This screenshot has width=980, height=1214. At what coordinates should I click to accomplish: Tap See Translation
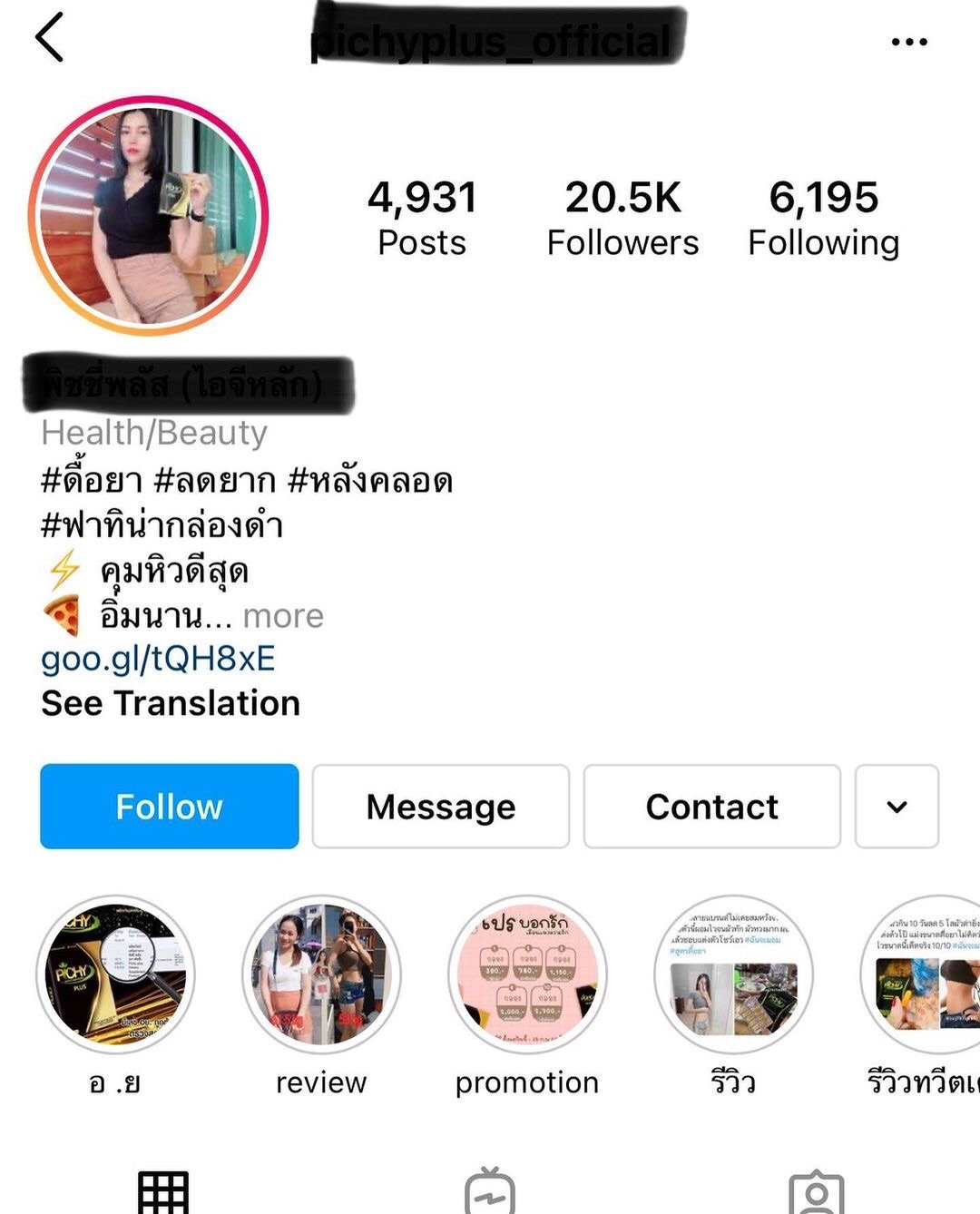171,703
